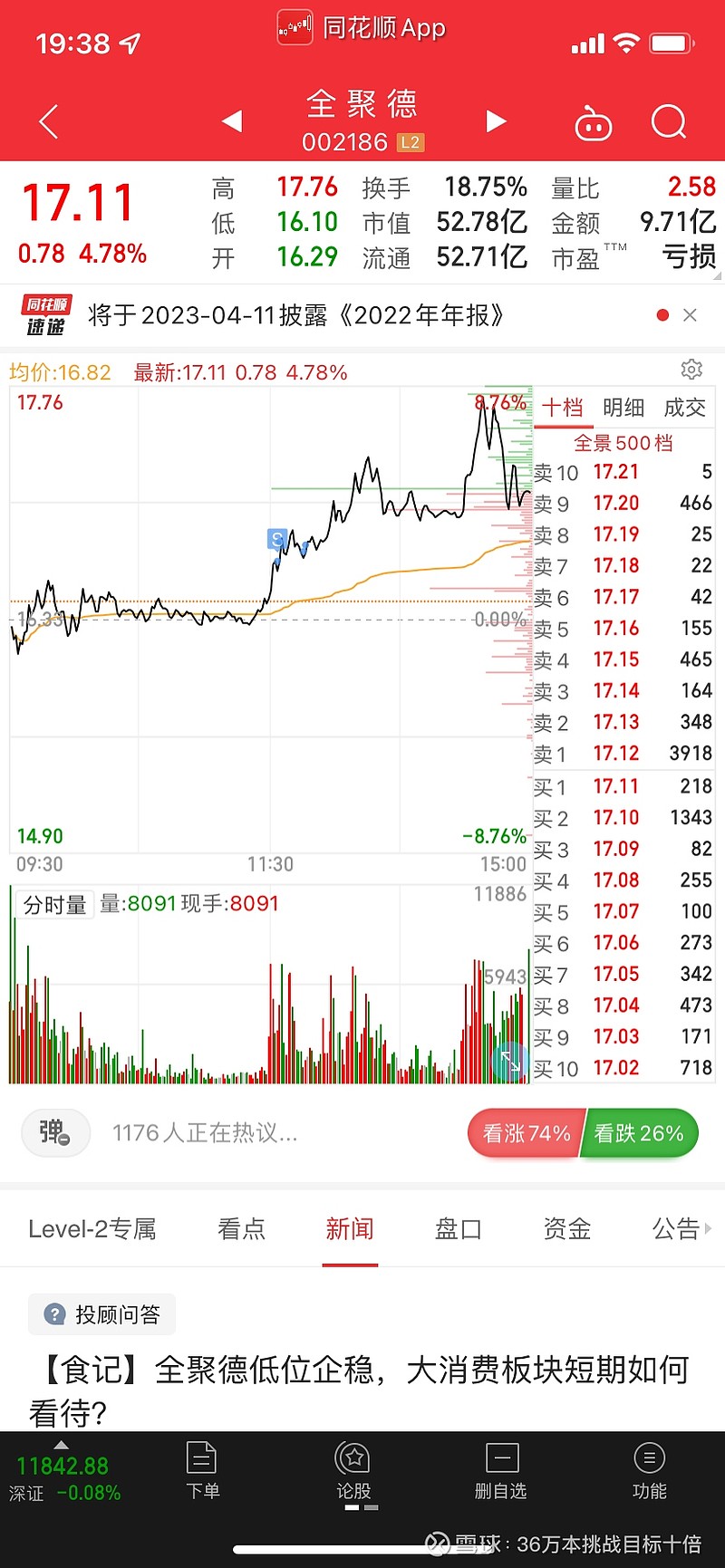Switch to the 盘口 tab
Image resolution: width=725 pixels, height=1568 pixels.
click(459, 1229)
